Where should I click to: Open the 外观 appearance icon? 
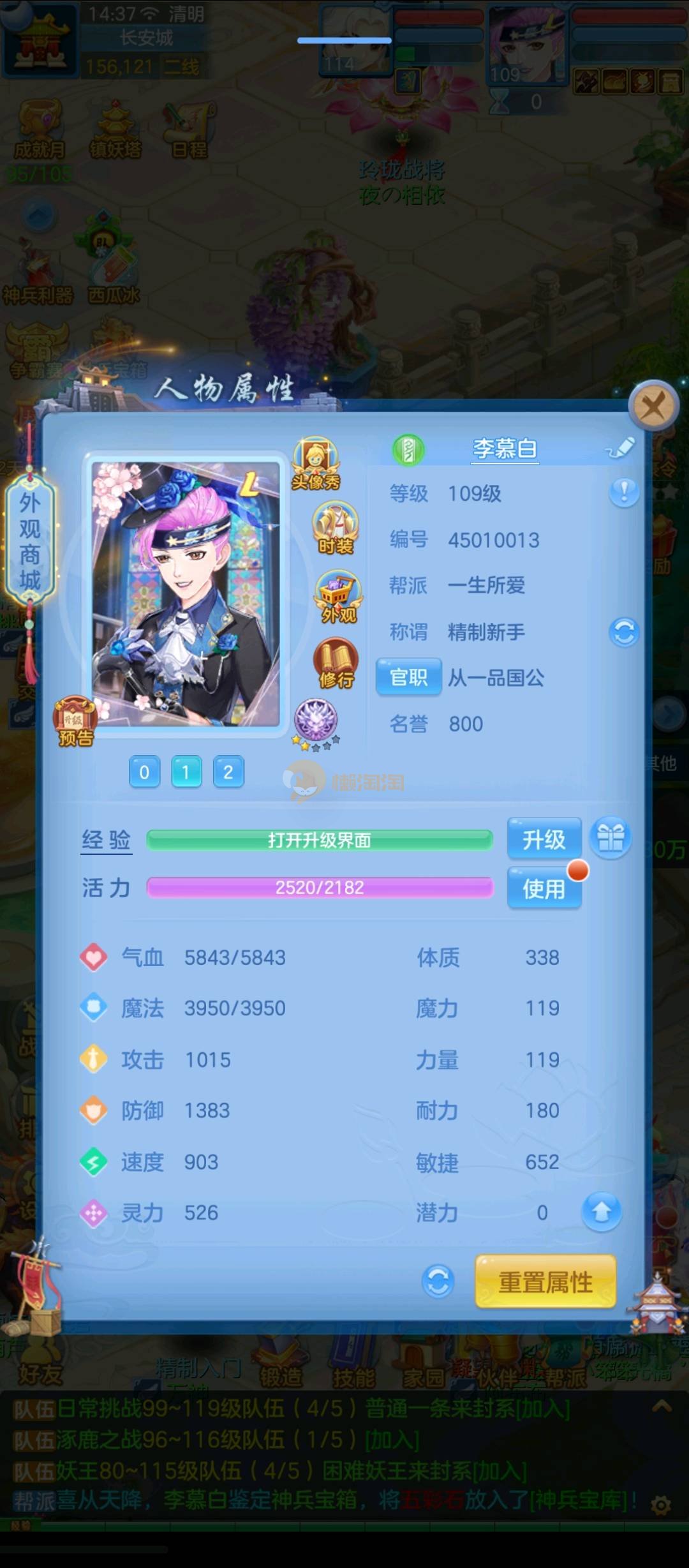point(338,597)
